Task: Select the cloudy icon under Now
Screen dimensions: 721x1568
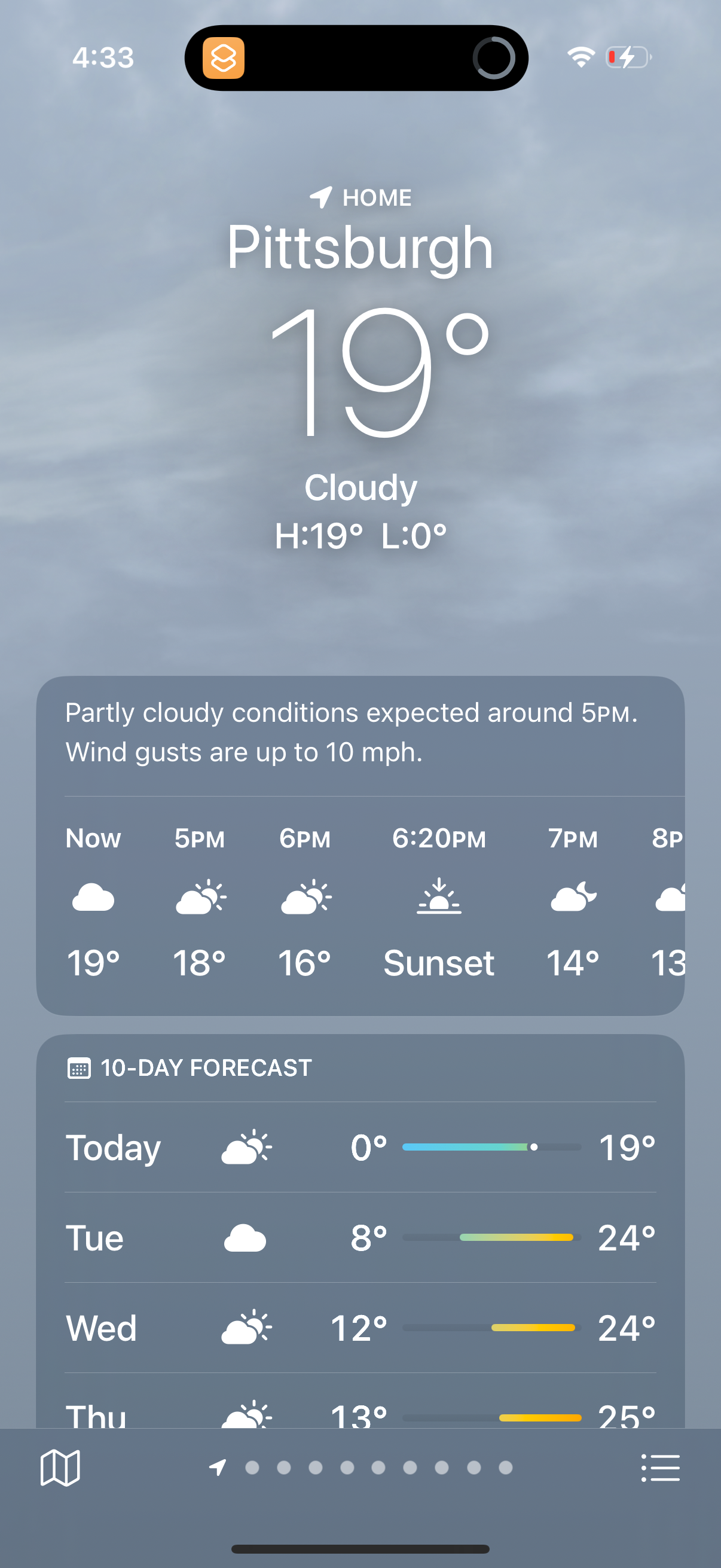Action: [x=93, y=896]
